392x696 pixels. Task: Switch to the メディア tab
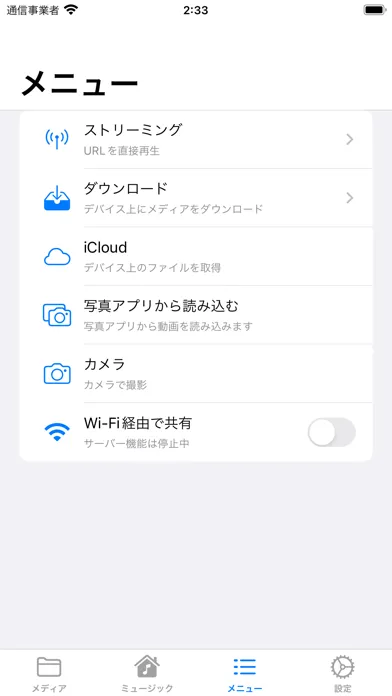[49, 674]
